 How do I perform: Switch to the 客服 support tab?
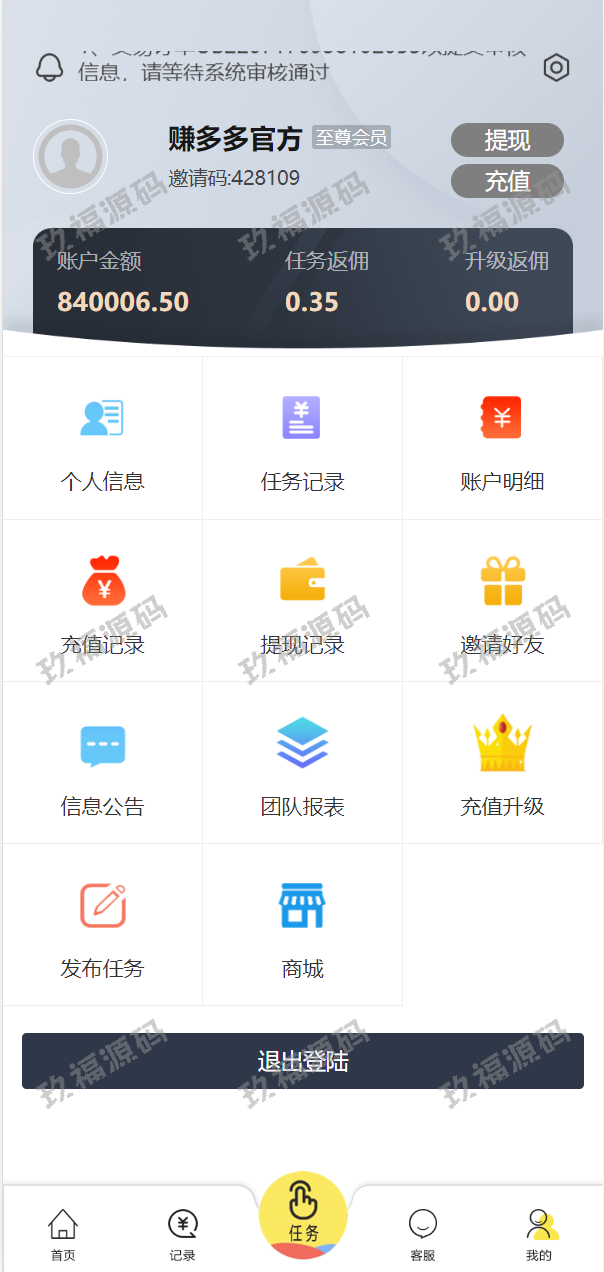423,1235
